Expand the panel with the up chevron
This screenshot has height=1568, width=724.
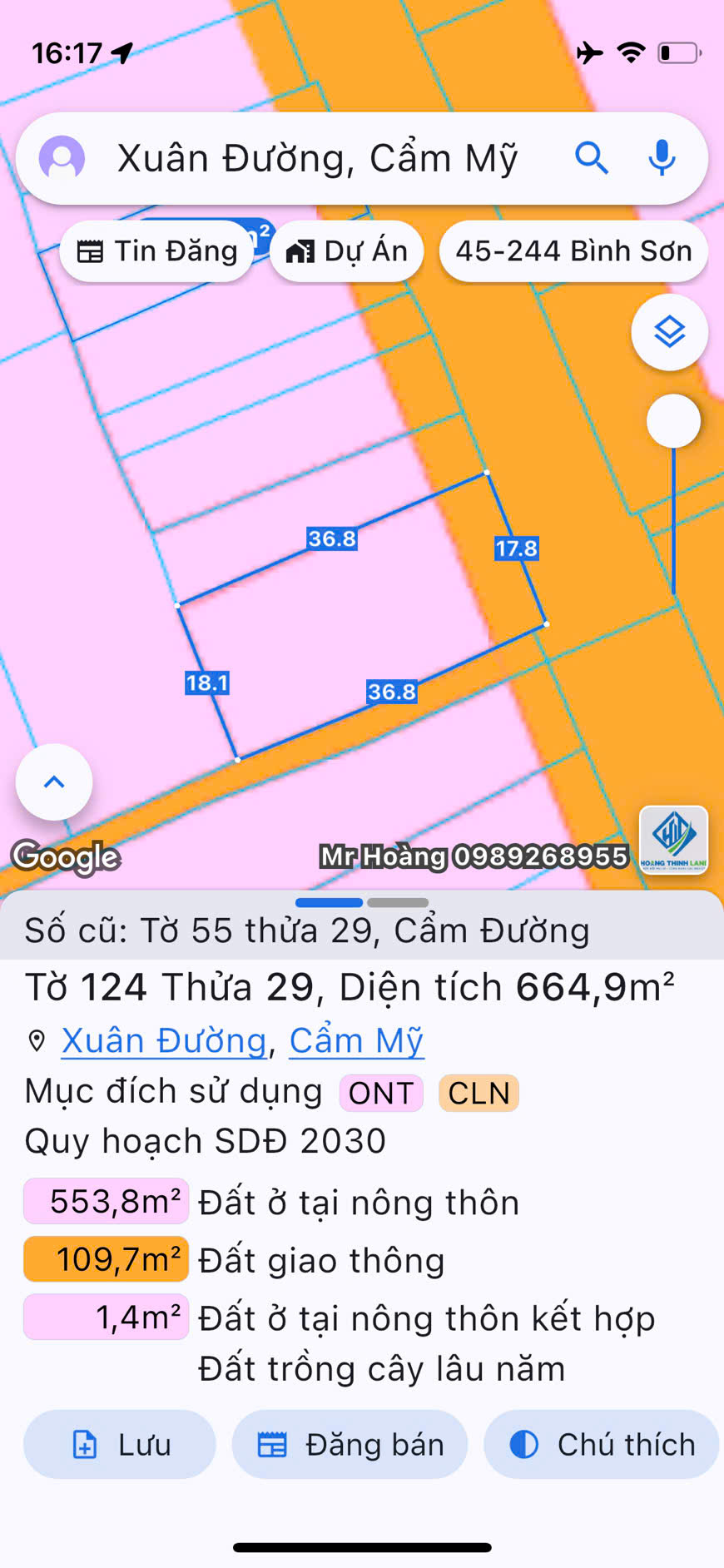(x=54, y=782)
